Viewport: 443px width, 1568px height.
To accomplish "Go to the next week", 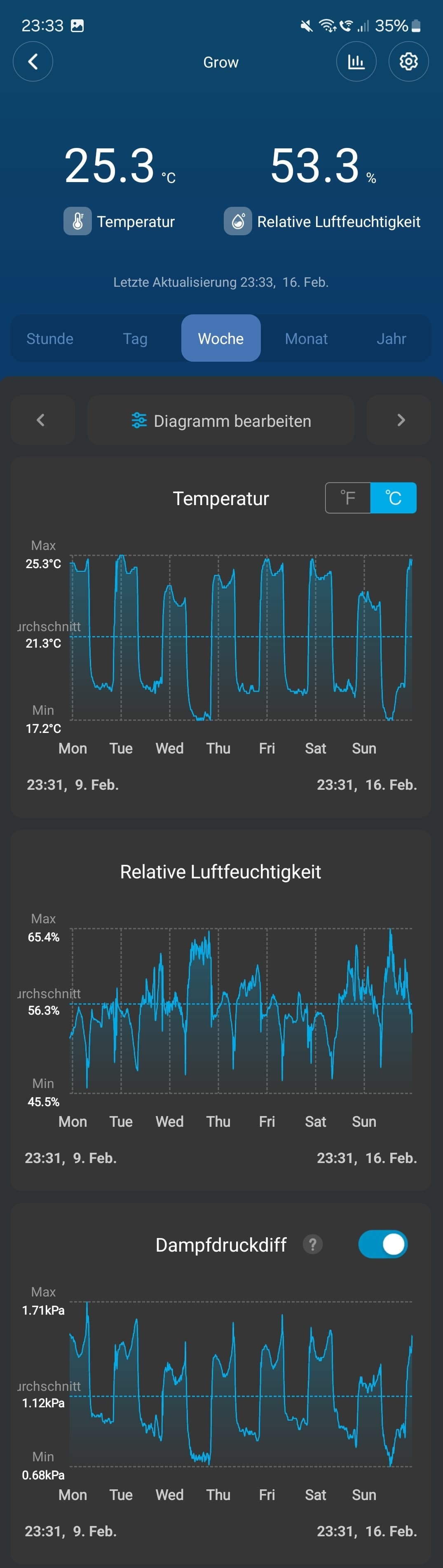I will (x=401, y=420).
